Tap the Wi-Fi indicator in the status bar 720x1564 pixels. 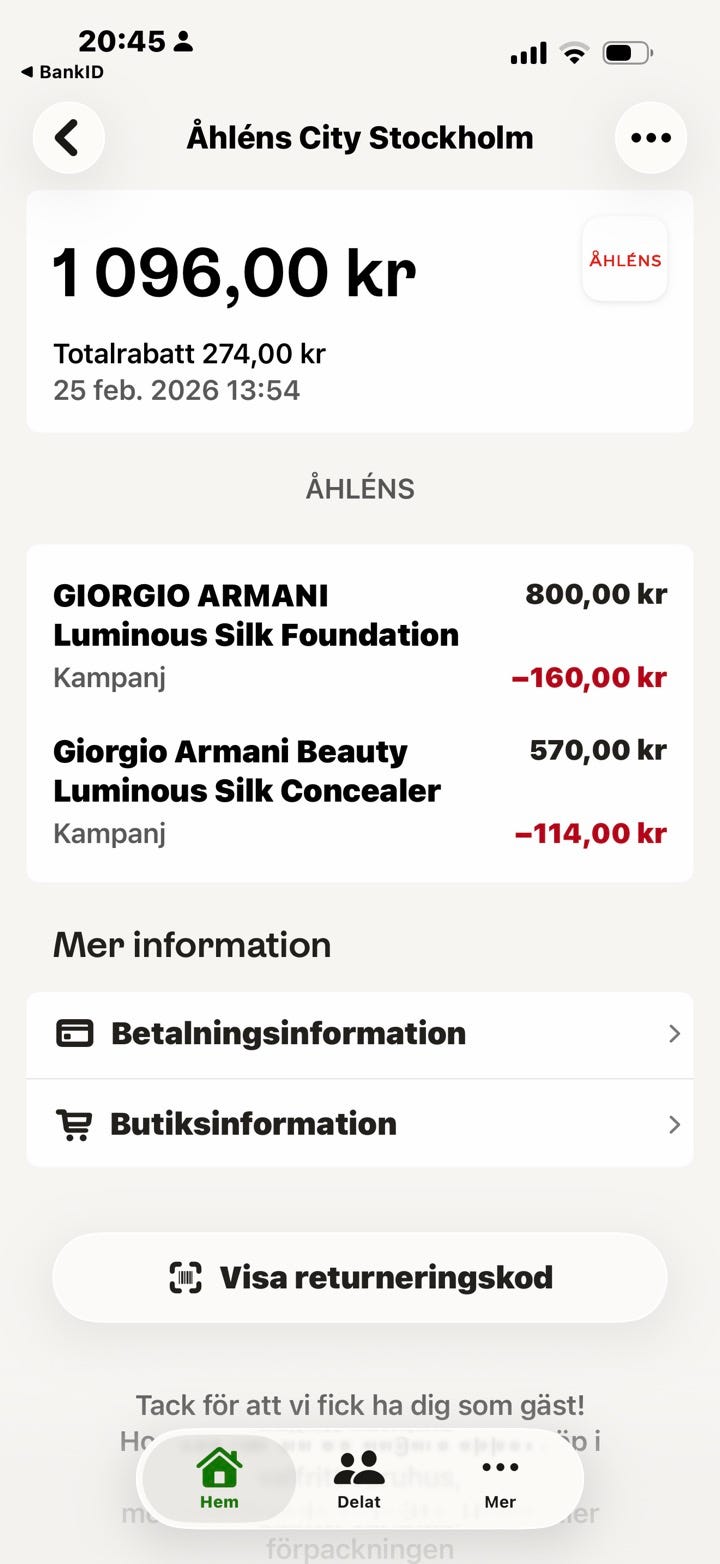pos(575,53)
